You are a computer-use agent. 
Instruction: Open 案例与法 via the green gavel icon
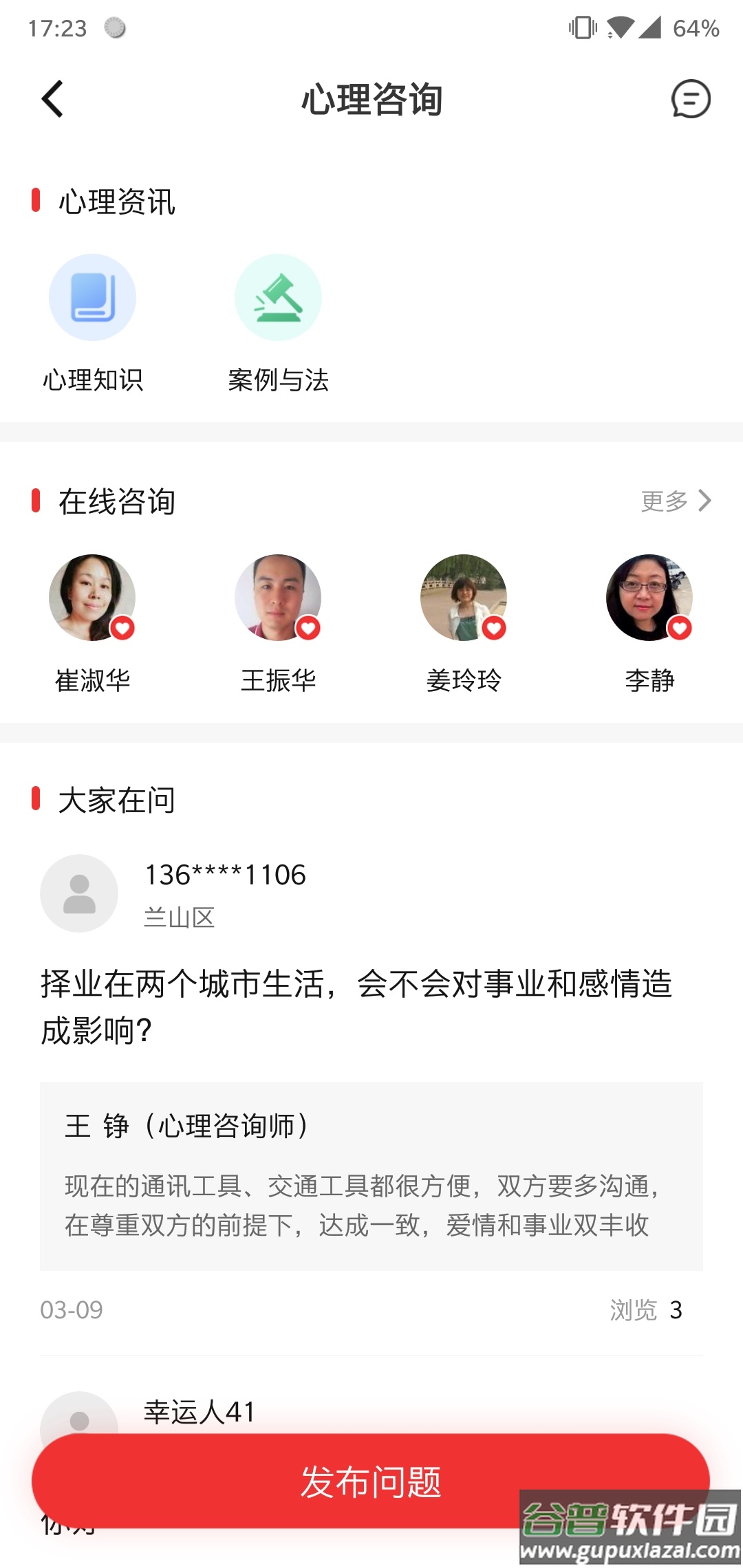tap(278, 297)
